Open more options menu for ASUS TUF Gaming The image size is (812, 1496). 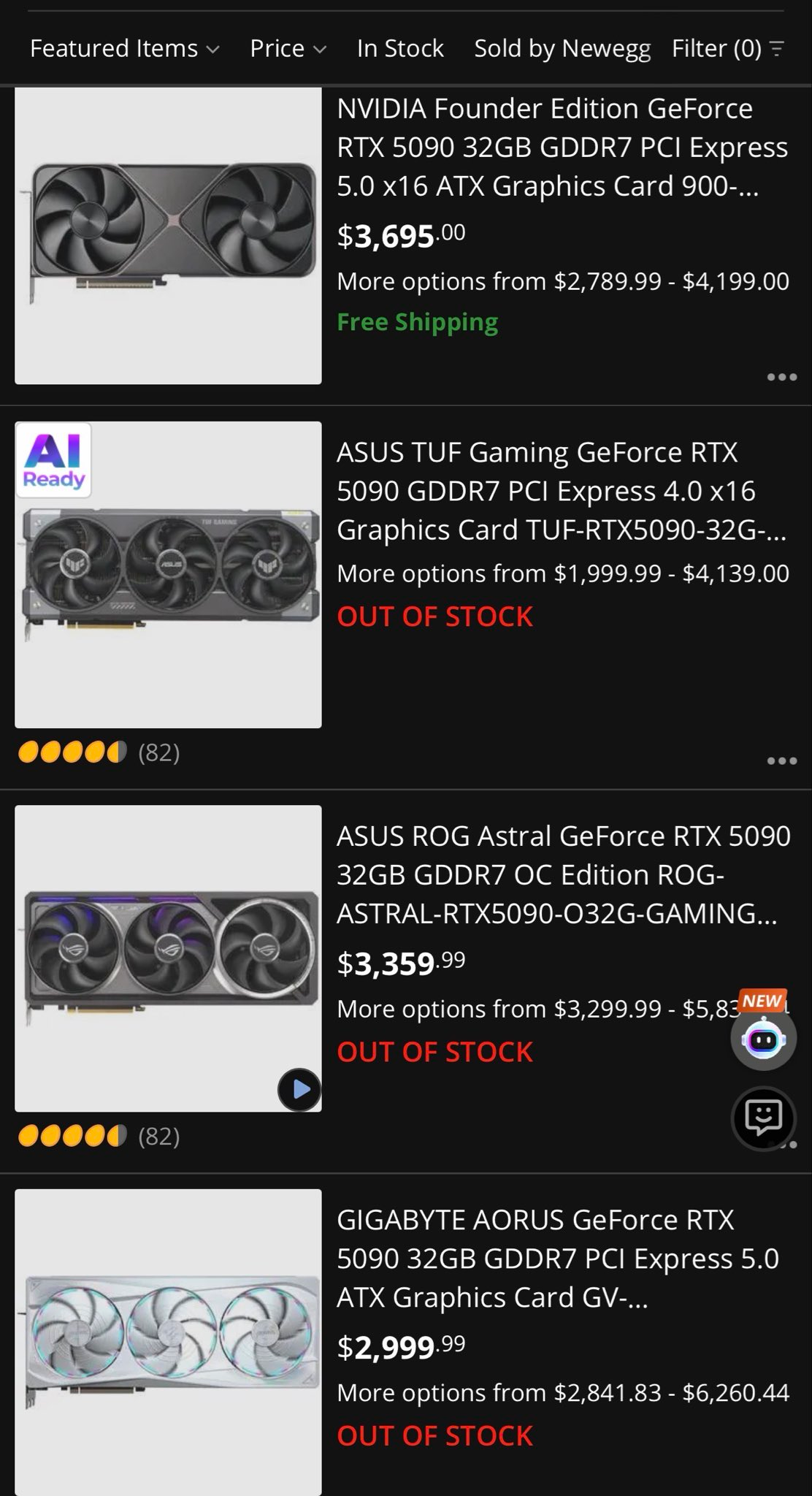(781, 761)
